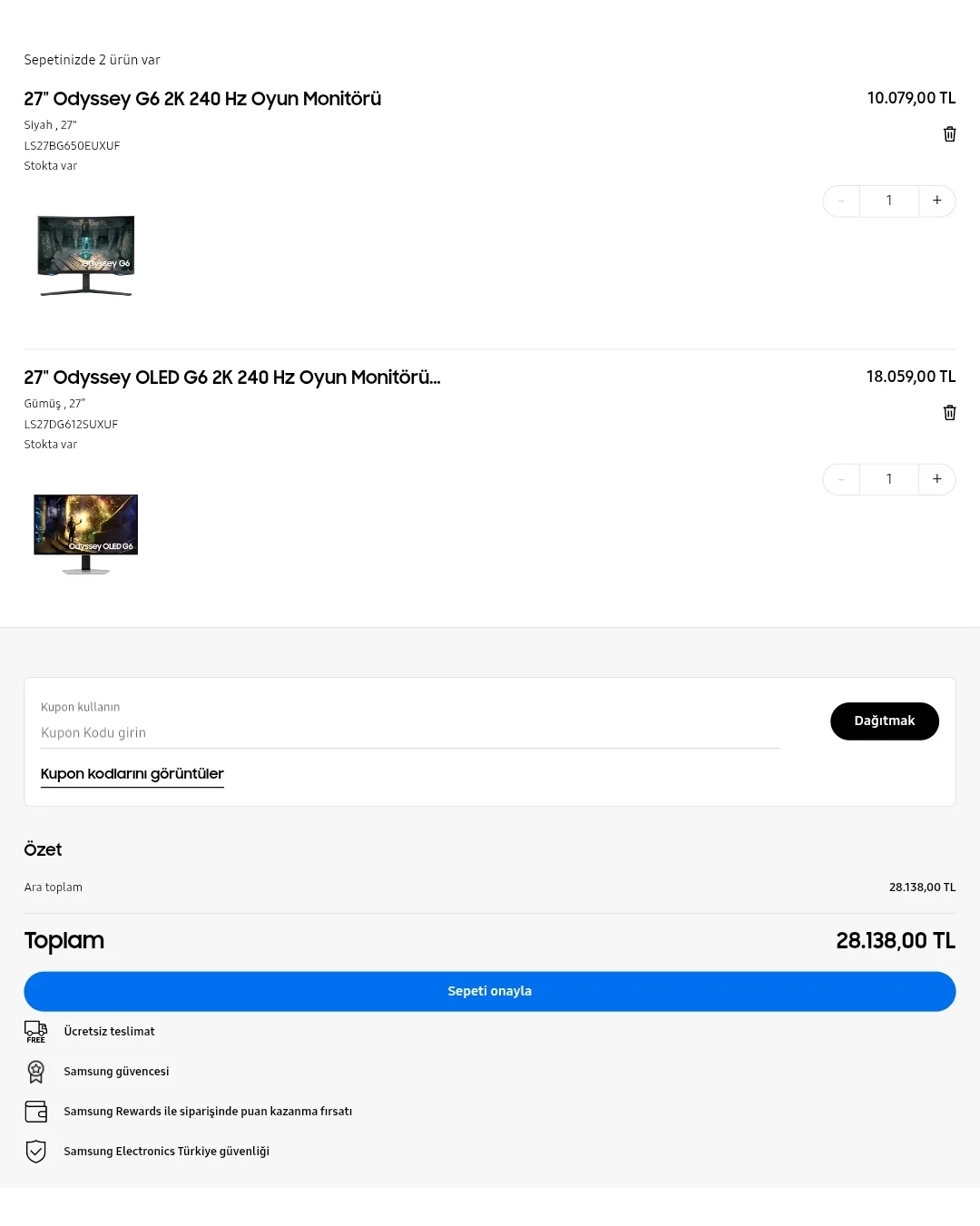980x1226 pixels.
Task: Open the Odyssey OLED G6 product image
Action: tap(86, 534)
